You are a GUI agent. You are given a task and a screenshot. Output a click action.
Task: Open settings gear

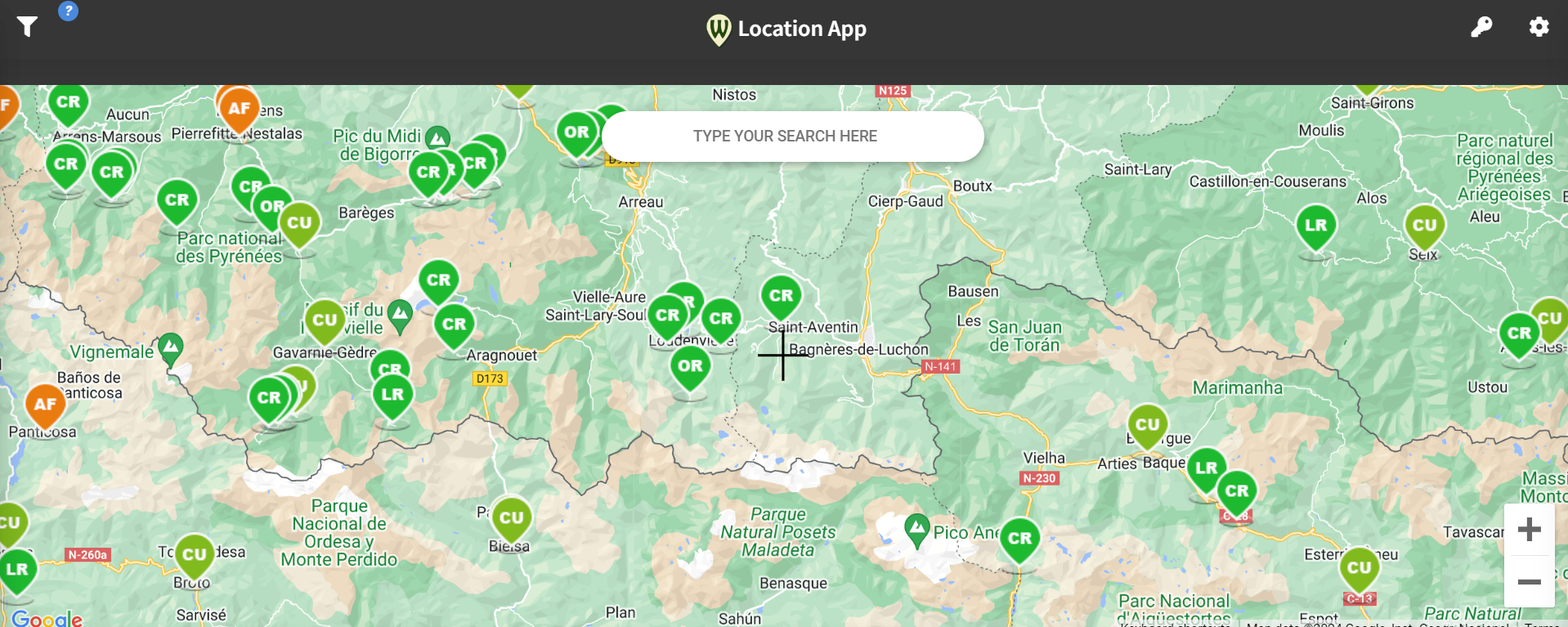(x=1539, y=27)
